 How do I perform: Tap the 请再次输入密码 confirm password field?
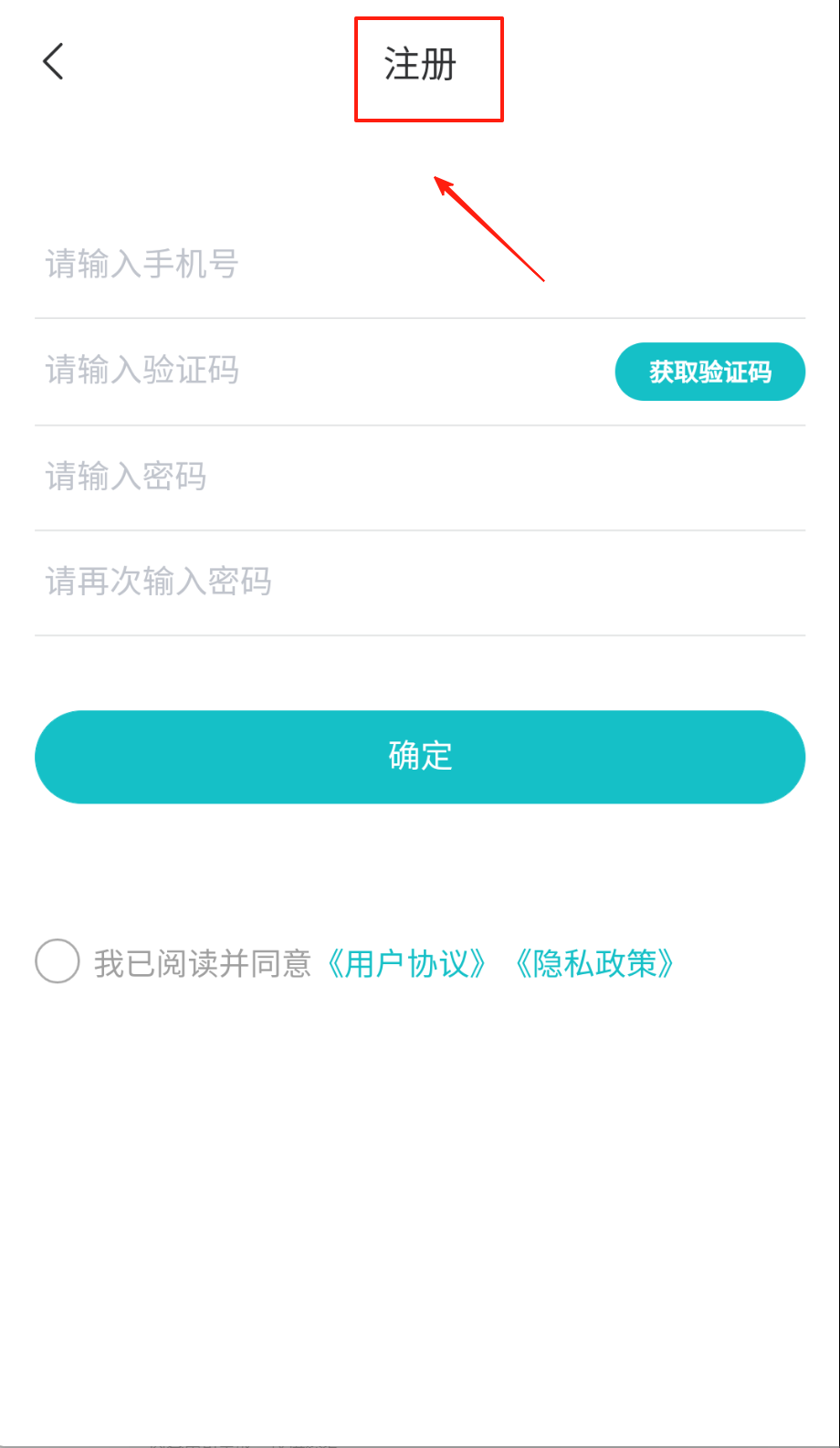click(x=365, y=582)
